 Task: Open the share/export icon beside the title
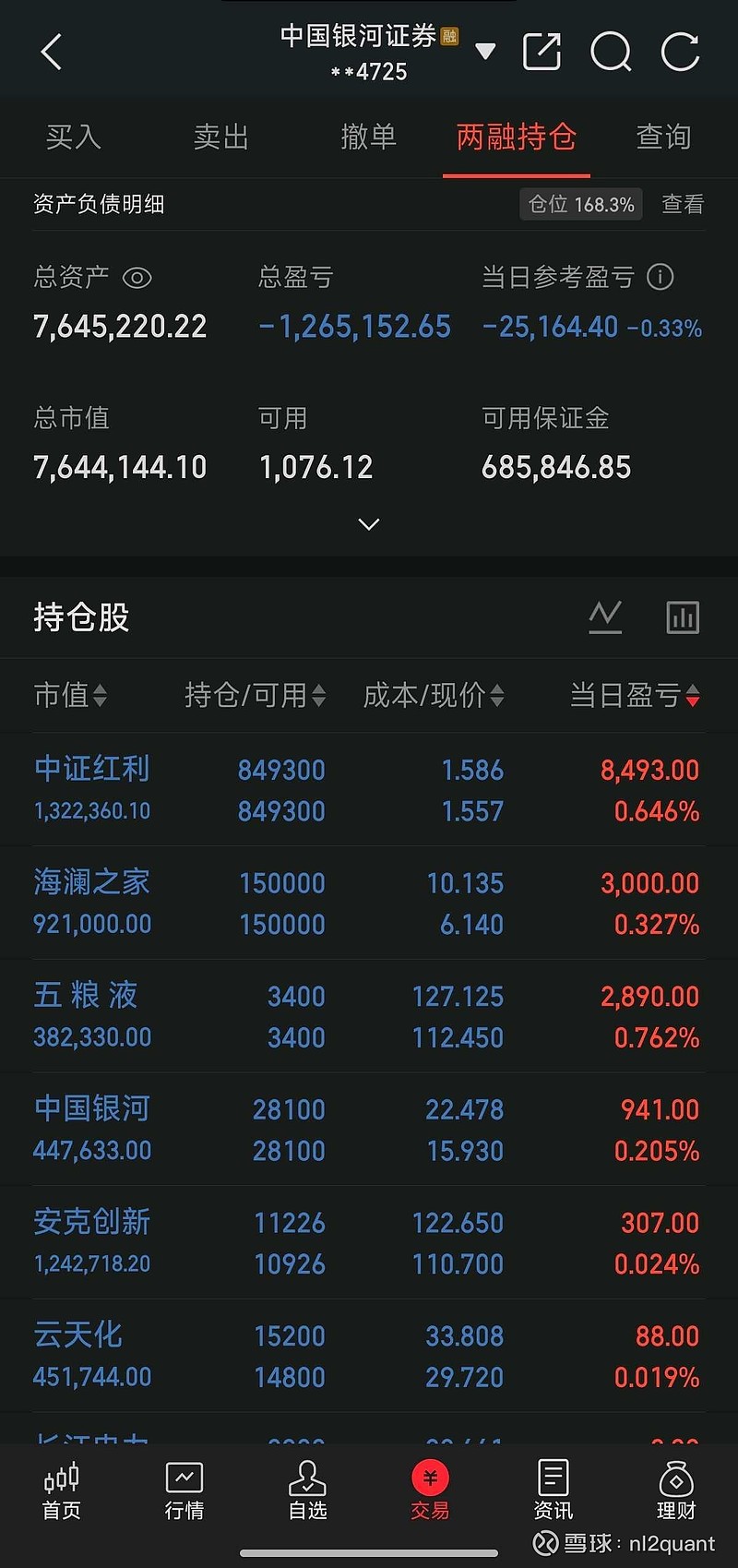point(542,51)
